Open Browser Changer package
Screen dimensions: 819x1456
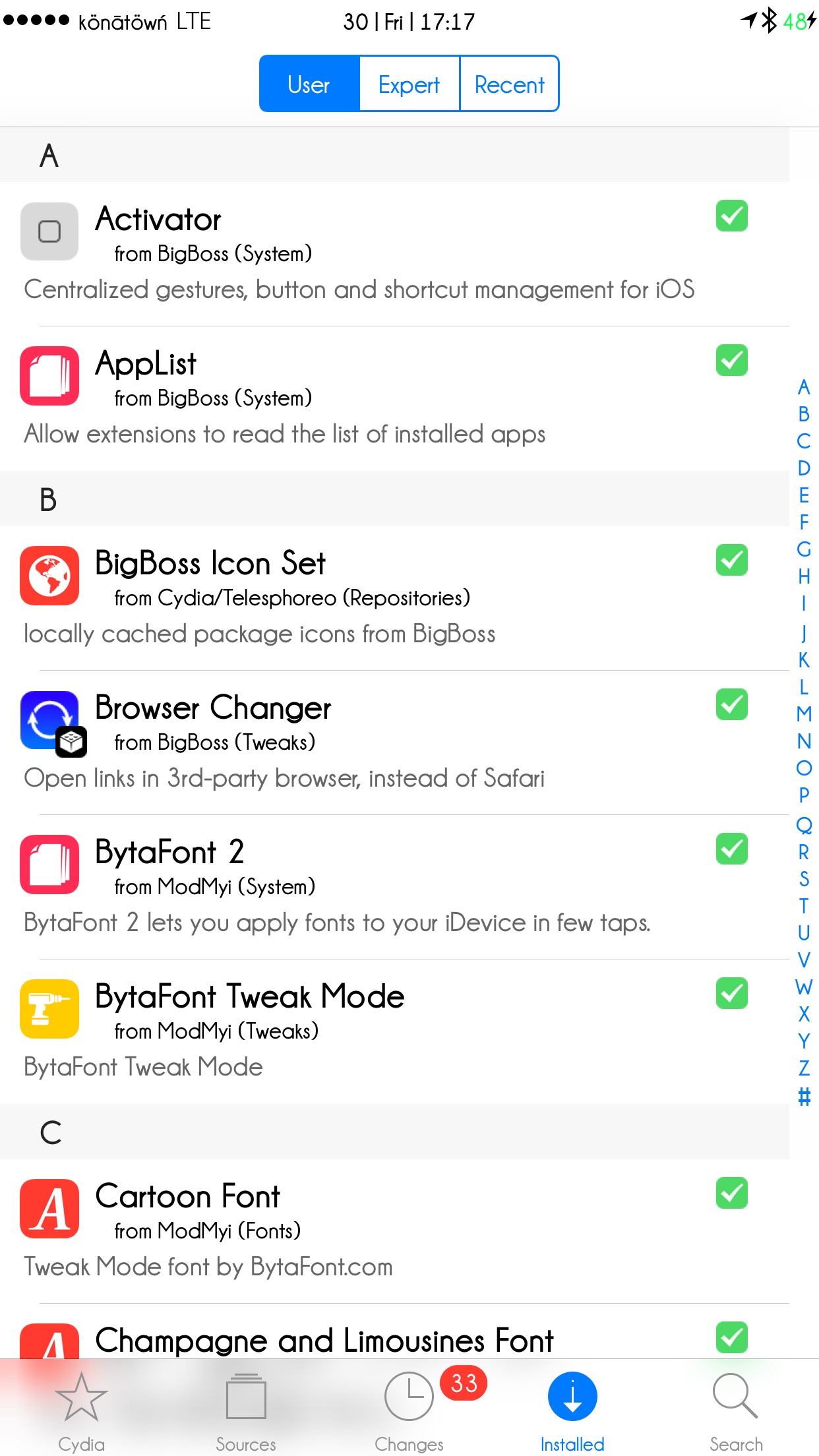click(394, 743)
